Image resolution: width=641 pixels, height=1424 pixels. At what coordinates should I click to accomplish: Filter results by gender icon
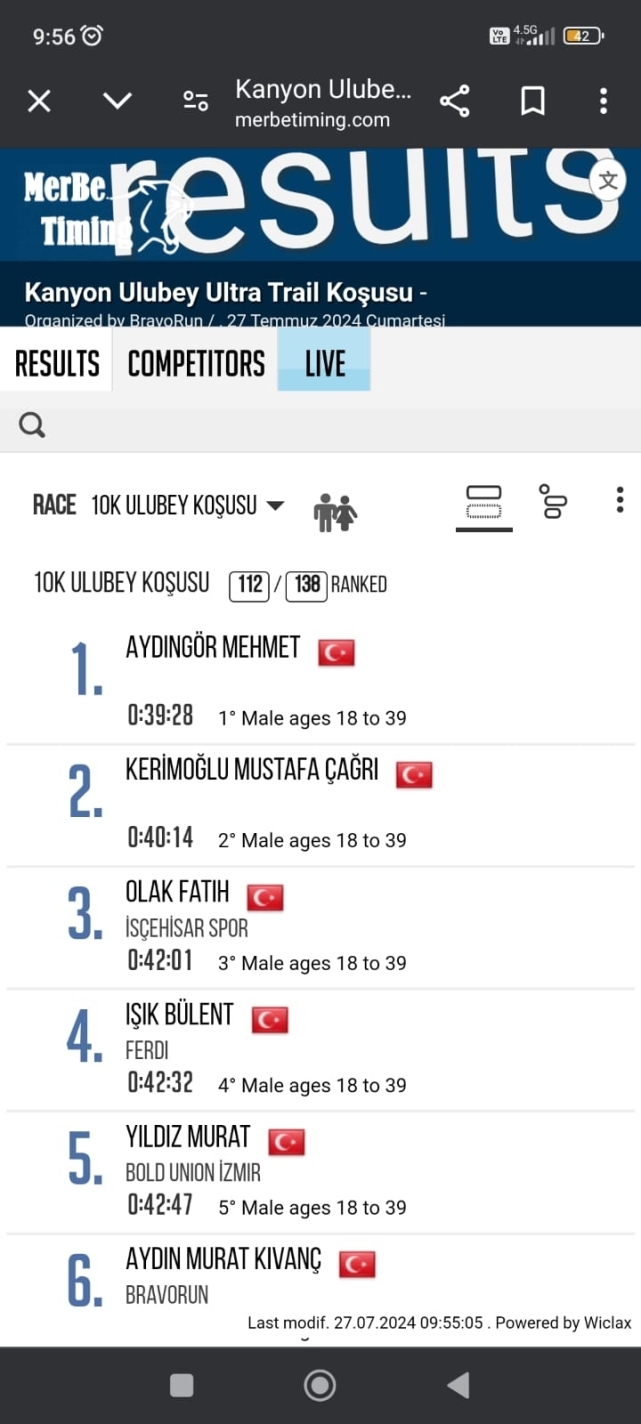pos(335,513)
